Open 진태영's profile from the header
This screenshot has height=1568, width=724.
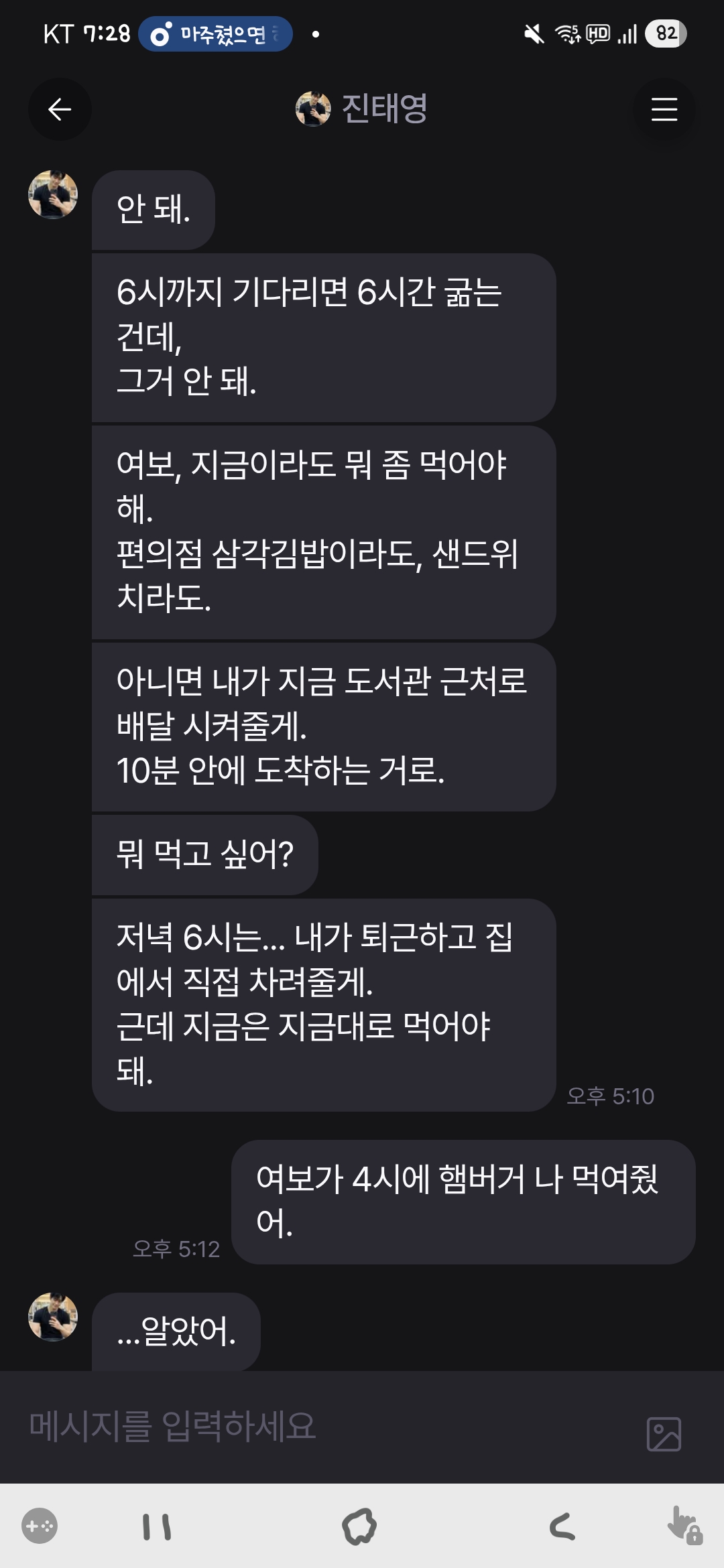pyautogui.click(x=362, y=109)
